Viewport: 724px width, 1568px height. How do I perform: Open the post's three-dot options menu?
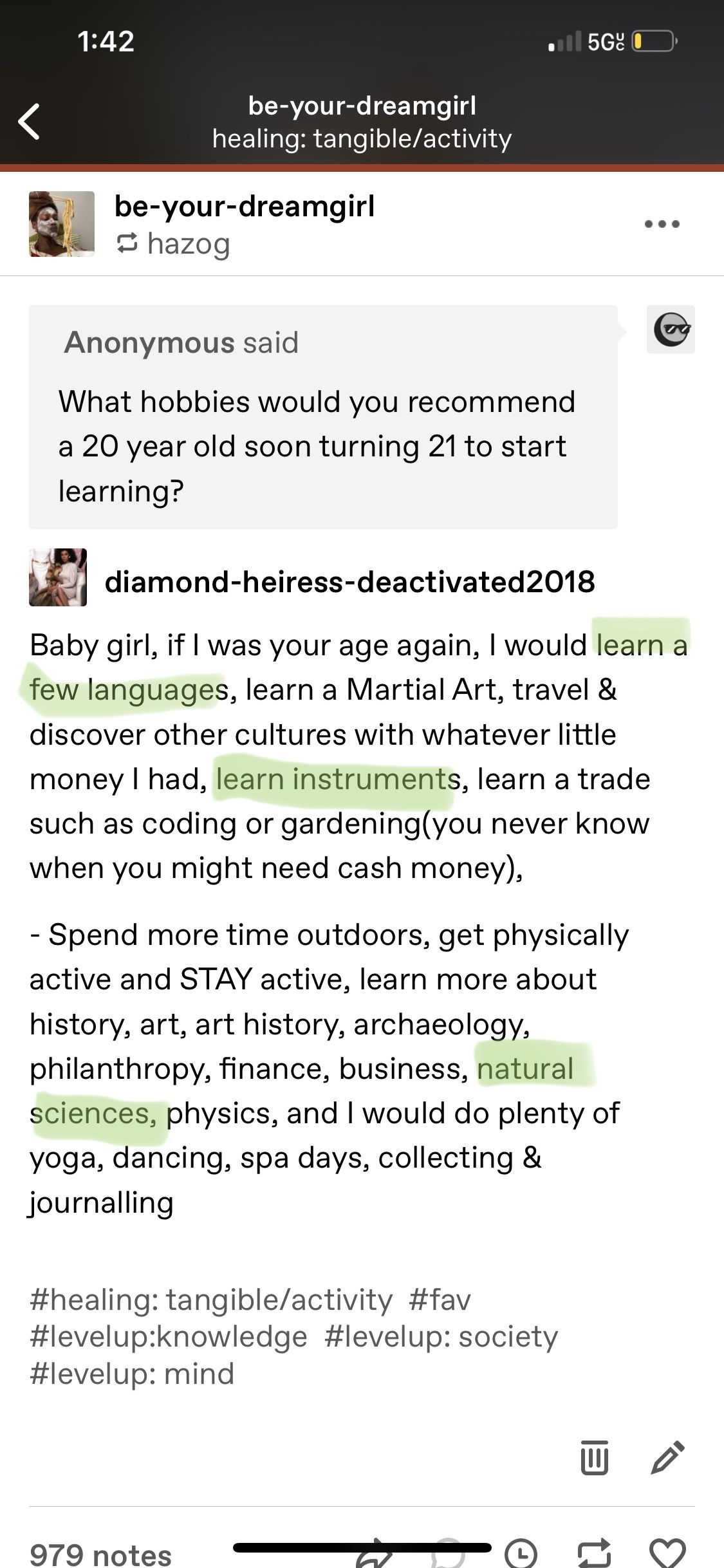pyautogui.click(x=662, y=224)
